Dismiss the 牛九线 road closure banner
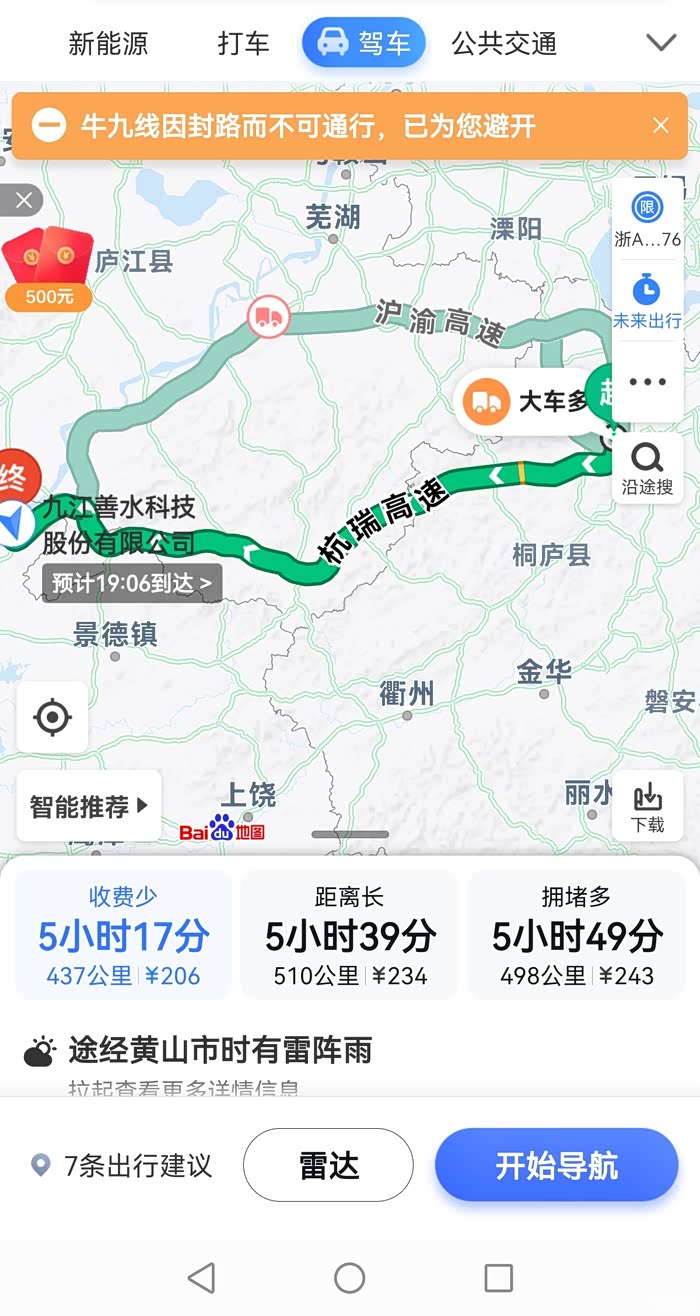The height and width of the screenshot is (1316, 700). 660,126
